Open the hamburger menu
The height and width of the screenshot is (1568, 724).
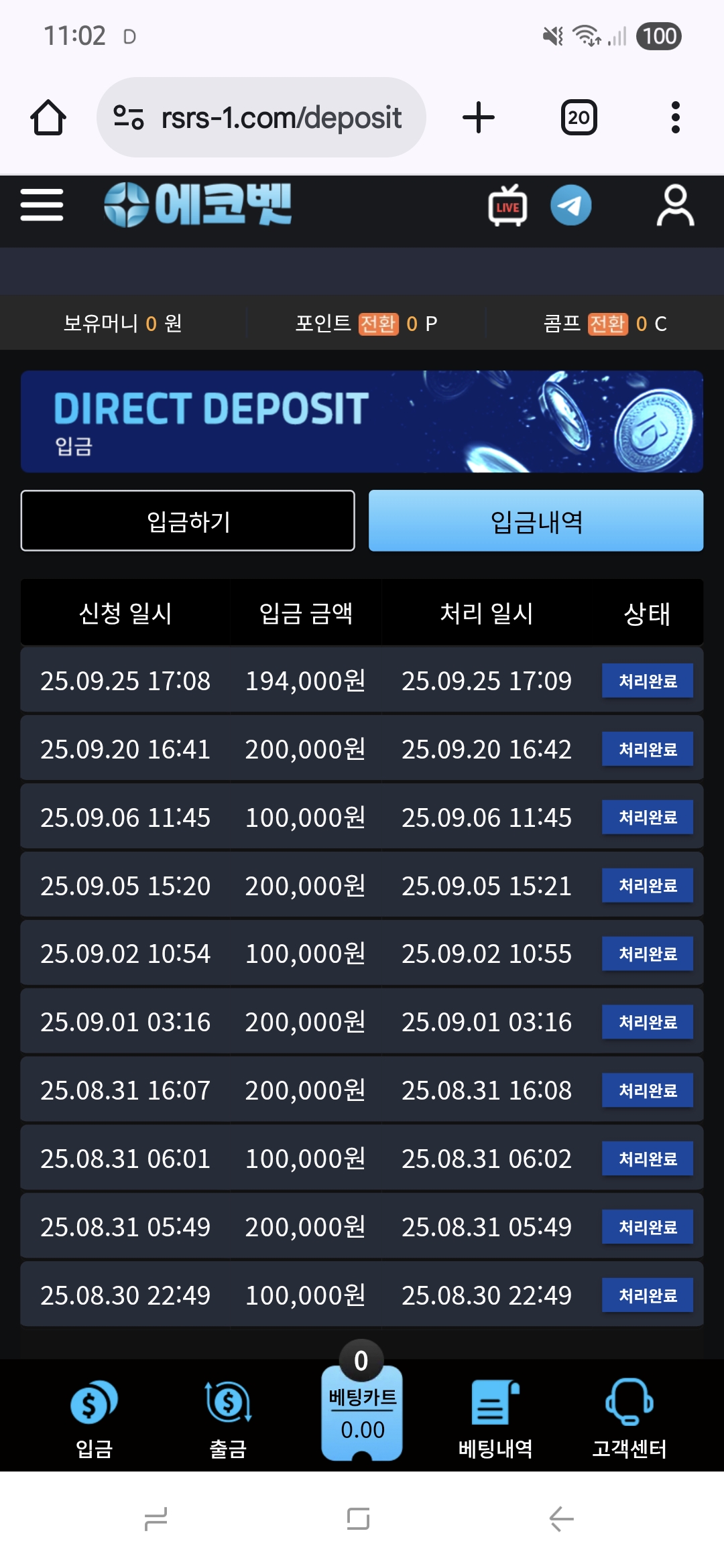[42, 205]
